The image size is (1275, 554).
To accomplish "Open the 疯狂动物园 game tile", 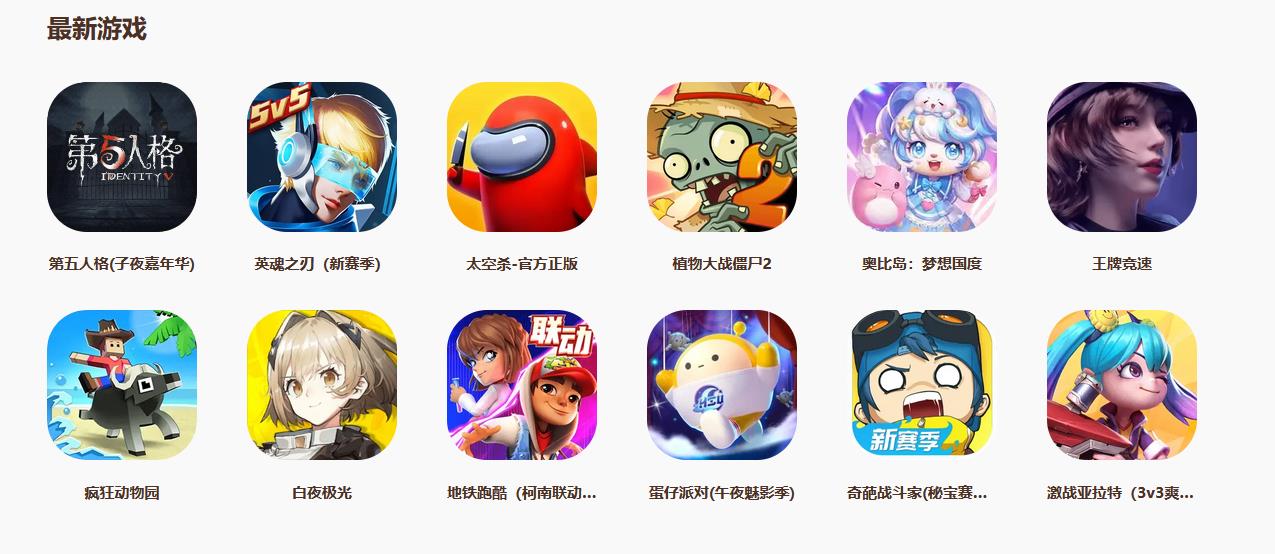I will (122, 385).
